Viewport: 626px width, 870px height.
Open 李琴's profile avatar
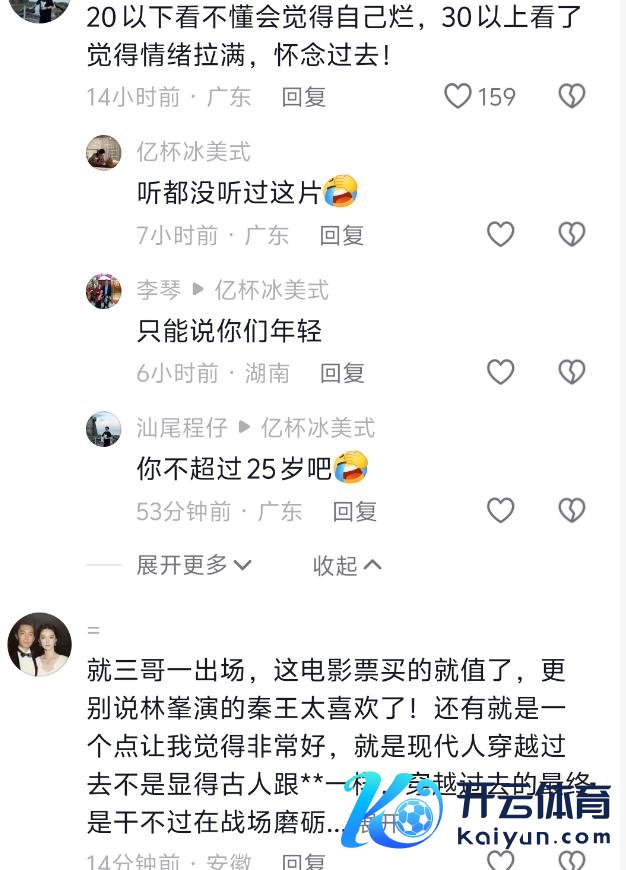coord(104,291)
